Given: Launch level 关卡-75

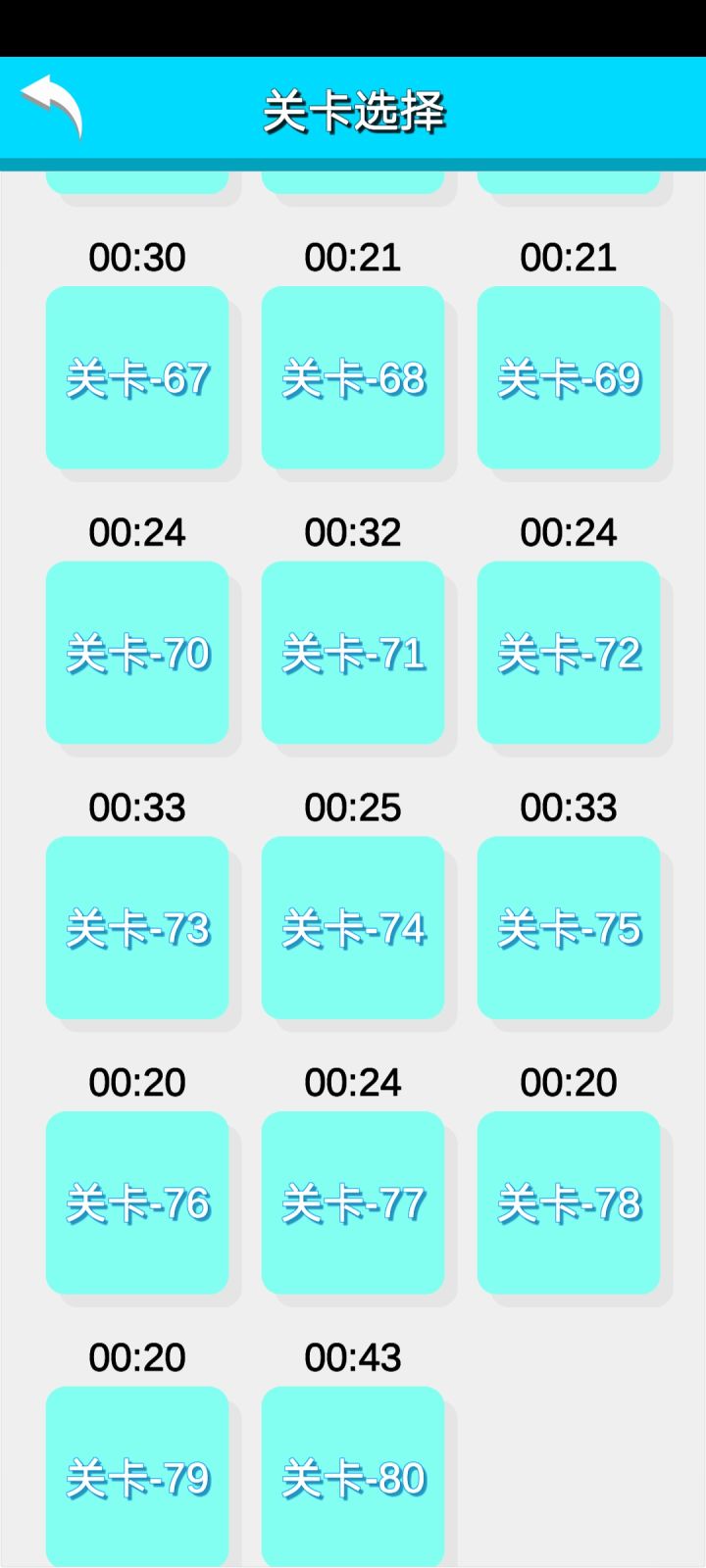Looking at the screenshot, I should (569, 927).
